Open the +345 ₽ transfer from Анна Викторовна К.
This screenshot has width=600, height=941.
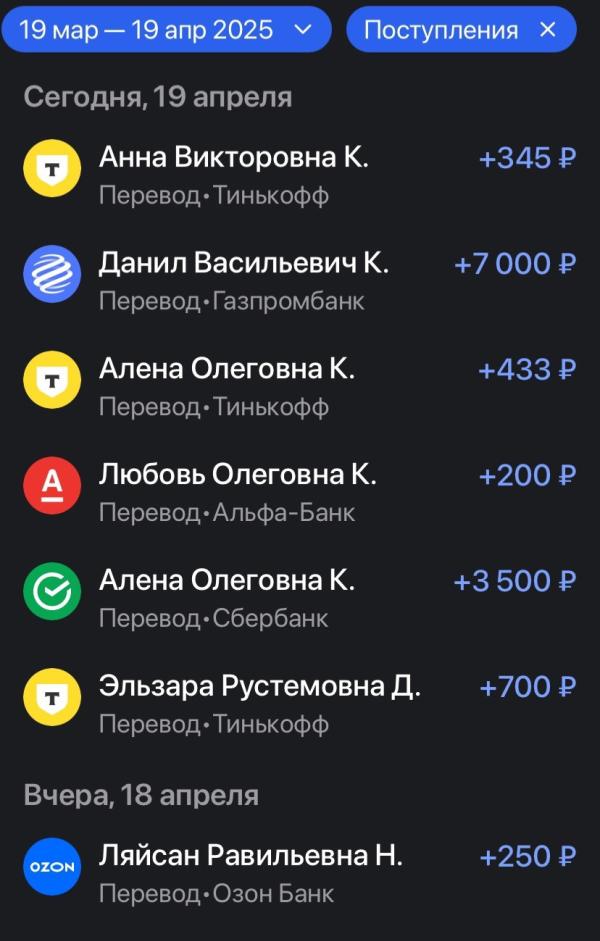(x=300, y=176)
